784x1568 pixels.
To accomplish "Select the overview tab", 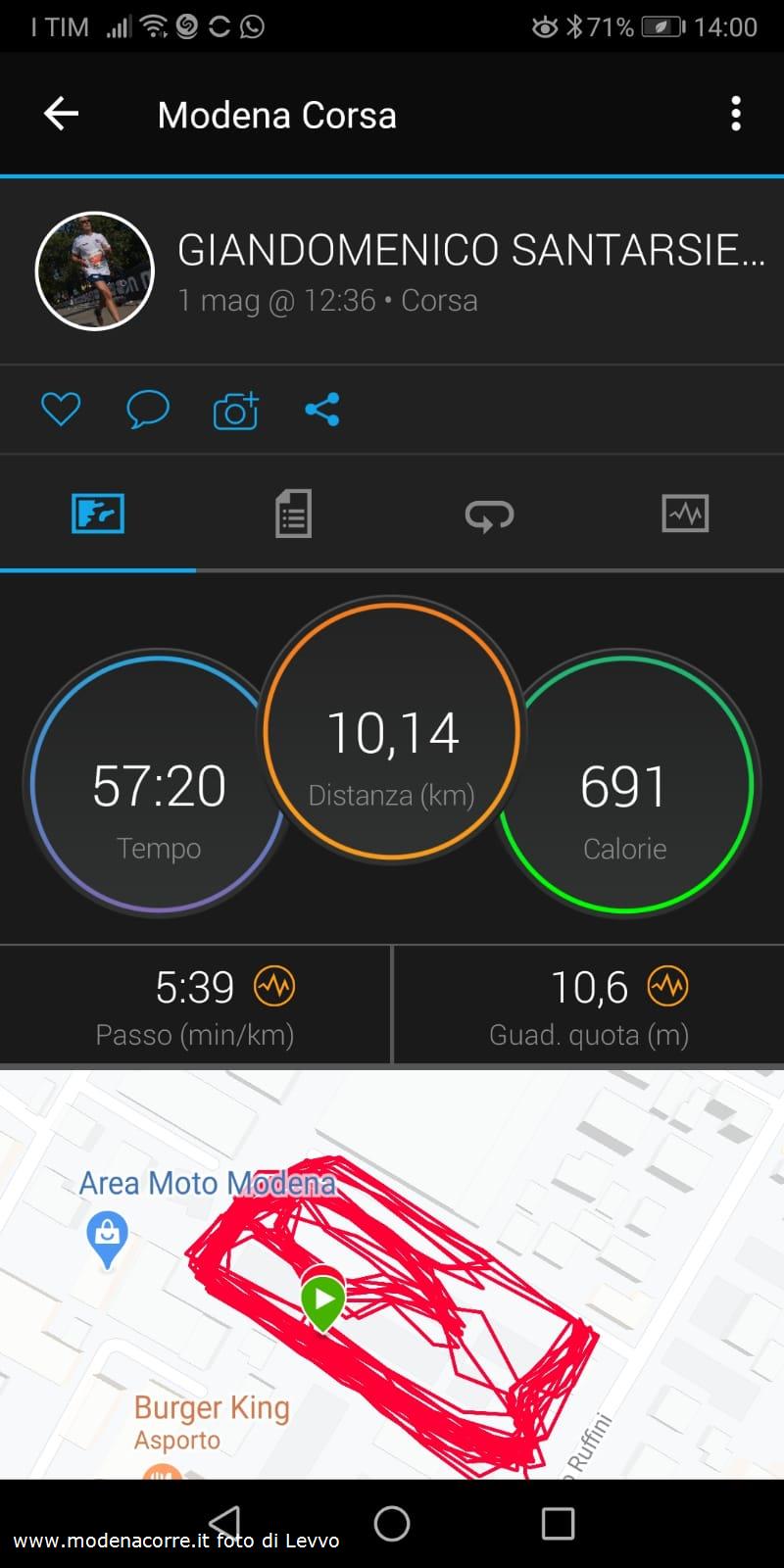I will pos(98,514).
